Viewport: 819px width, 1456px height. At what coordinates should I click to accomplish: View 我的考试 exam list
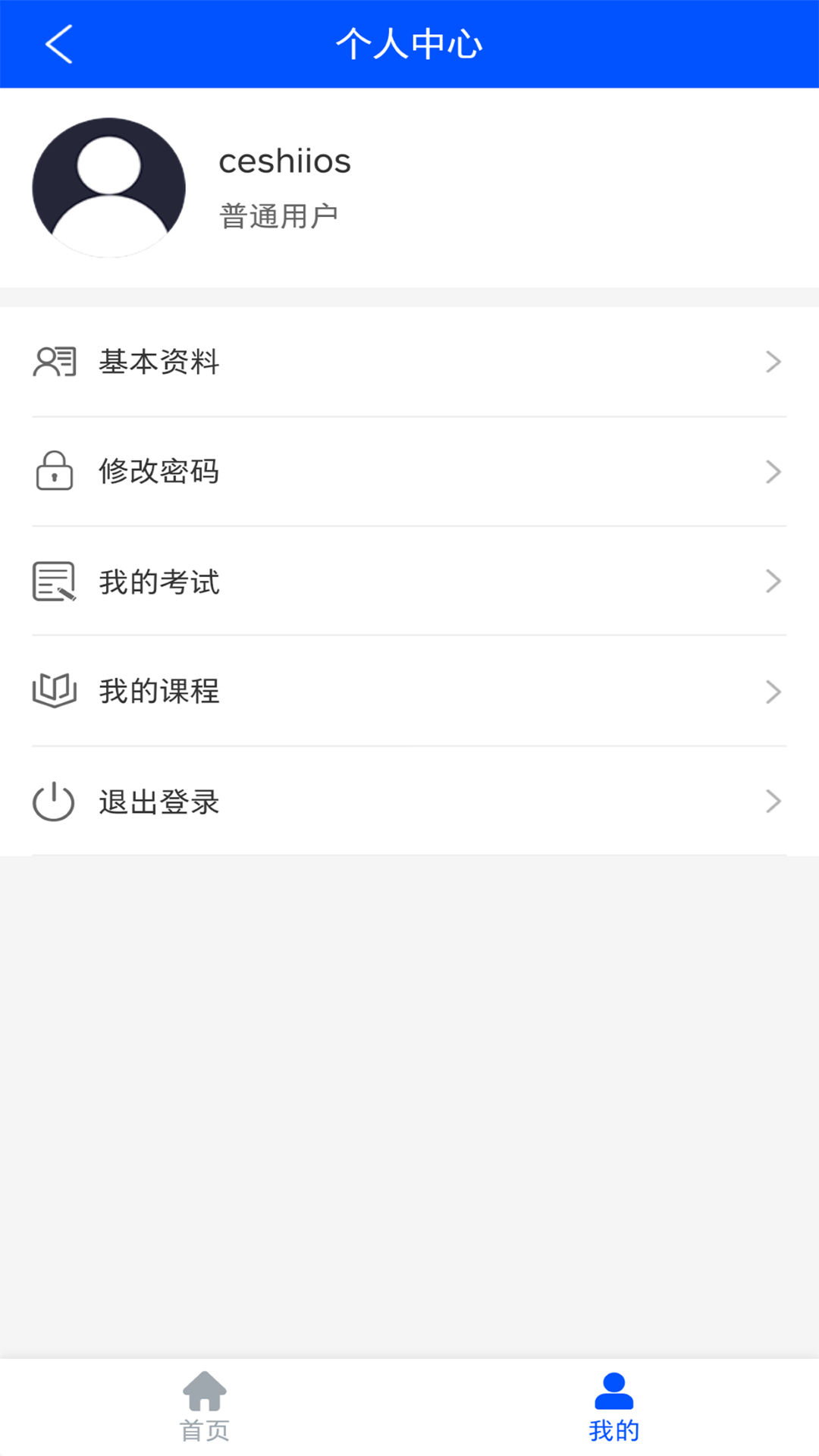[x=409, y=582]
